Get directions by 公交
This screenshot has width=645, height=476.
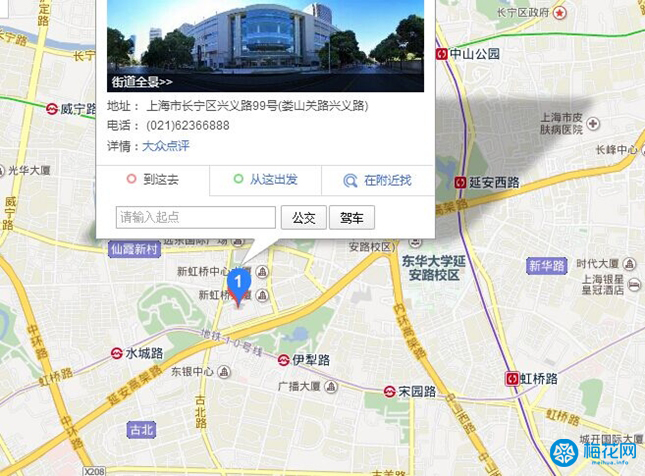[x=303, y=217]
